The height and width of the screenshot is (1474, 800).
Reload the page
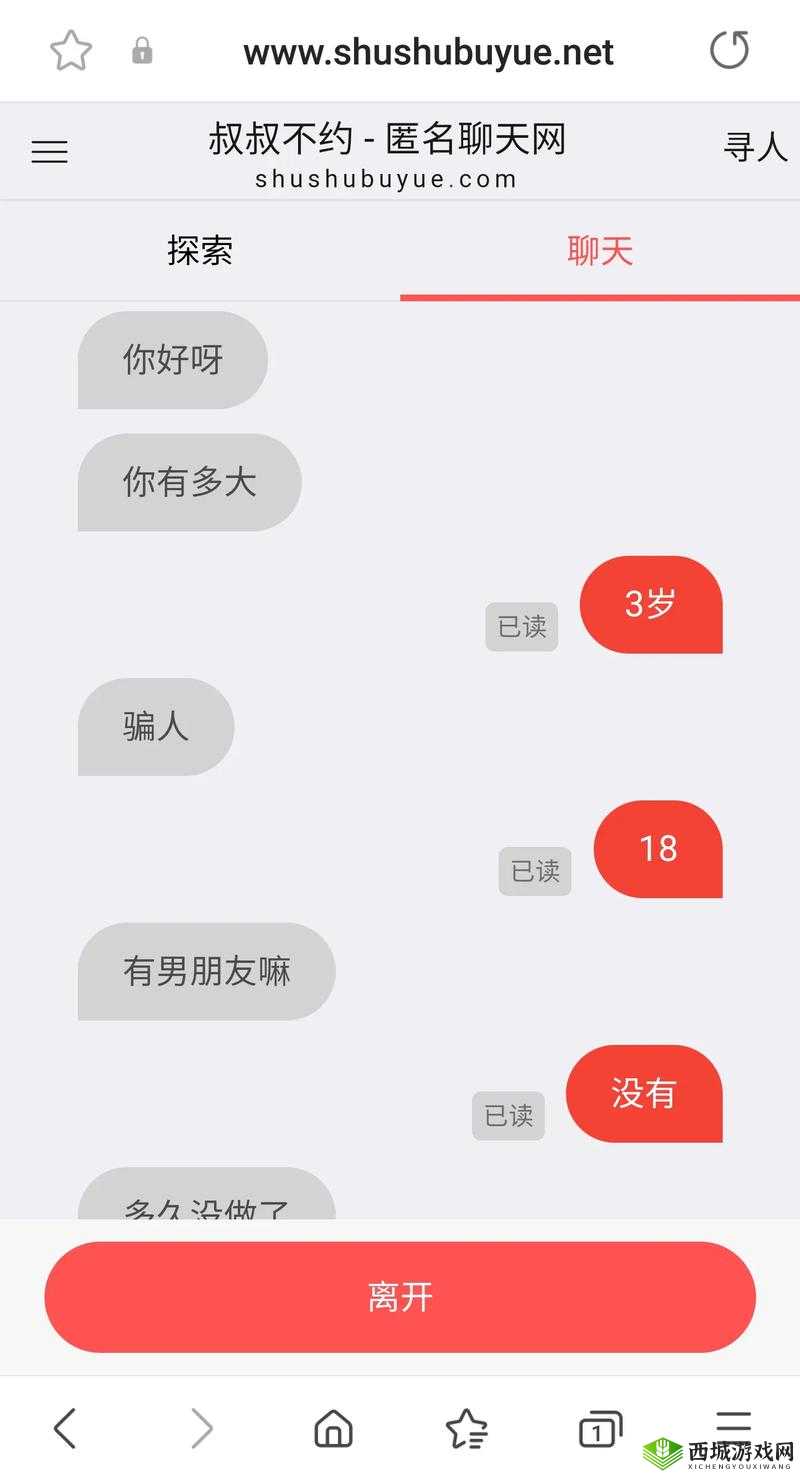point(730,48)
